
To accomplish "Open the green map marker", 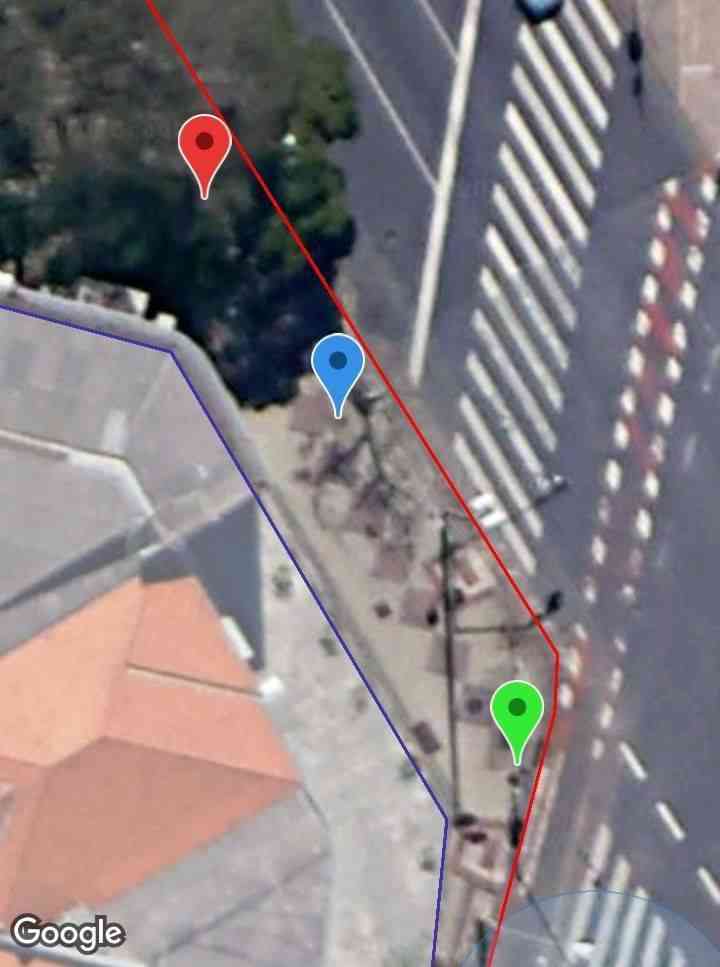I will 517,713.
